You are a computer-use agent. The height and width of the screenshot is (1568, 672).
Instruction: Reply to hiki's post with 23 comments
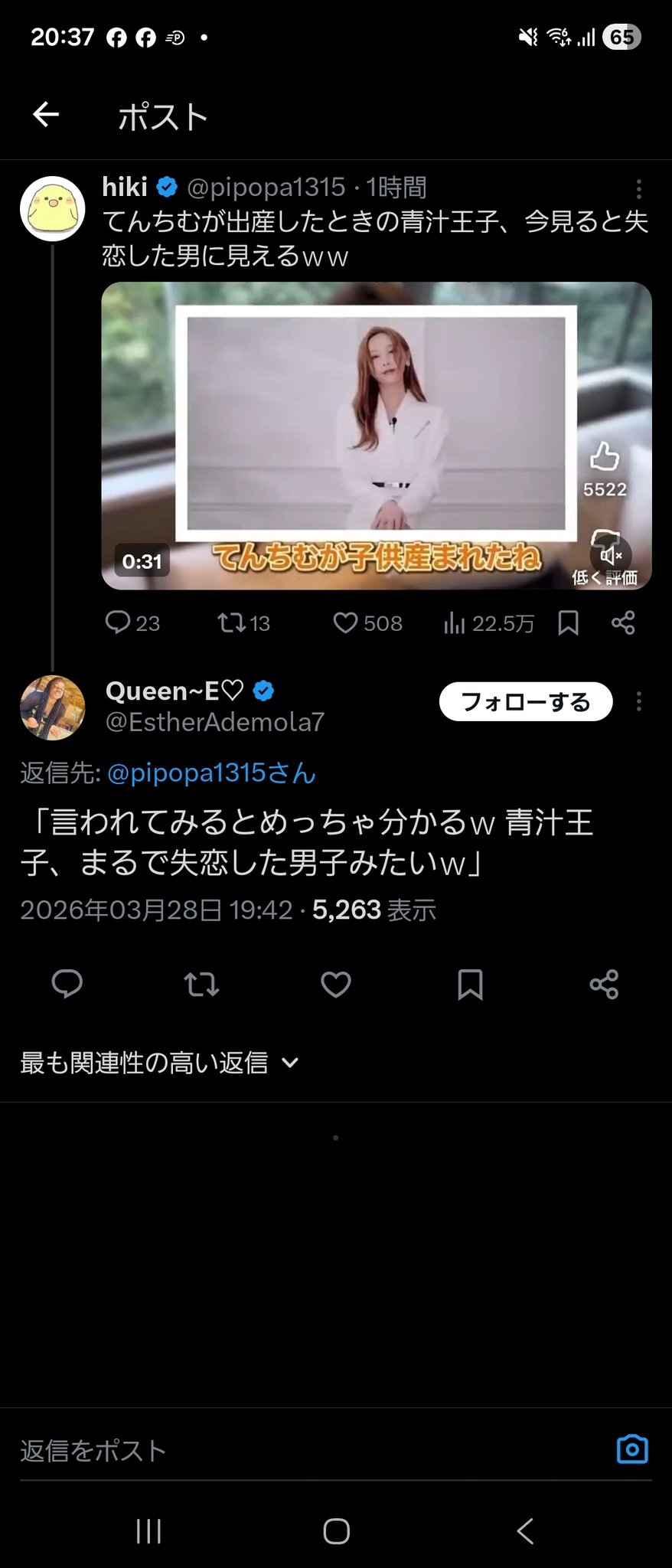point(132,623)
